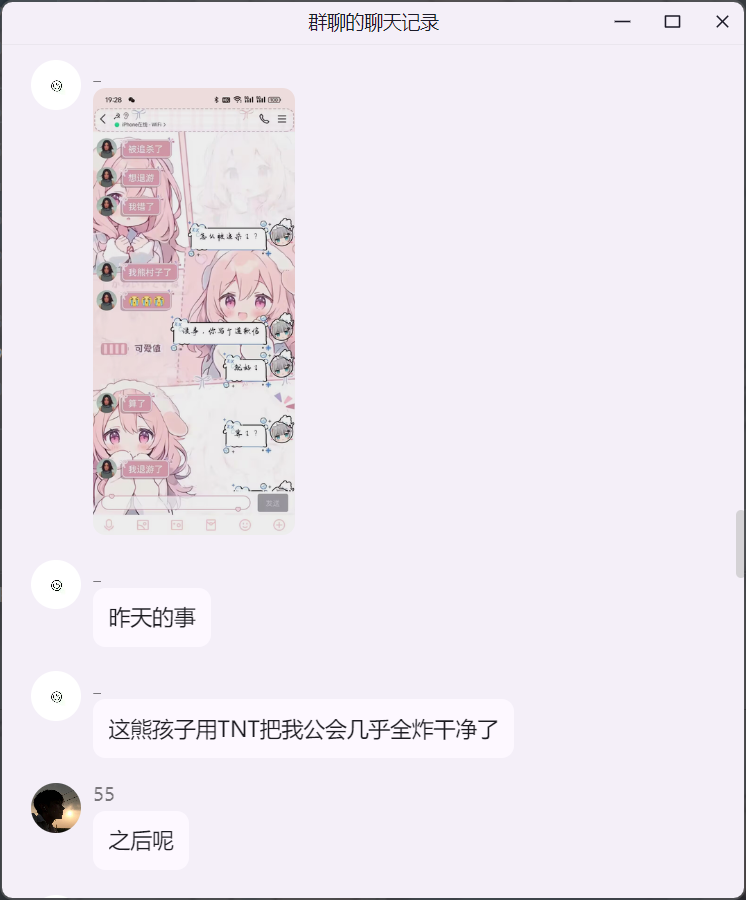The width and height of the screenshot is (746, 900).
Task: Open the profile avatar of user 55
Action: click(x=56, y=808)
